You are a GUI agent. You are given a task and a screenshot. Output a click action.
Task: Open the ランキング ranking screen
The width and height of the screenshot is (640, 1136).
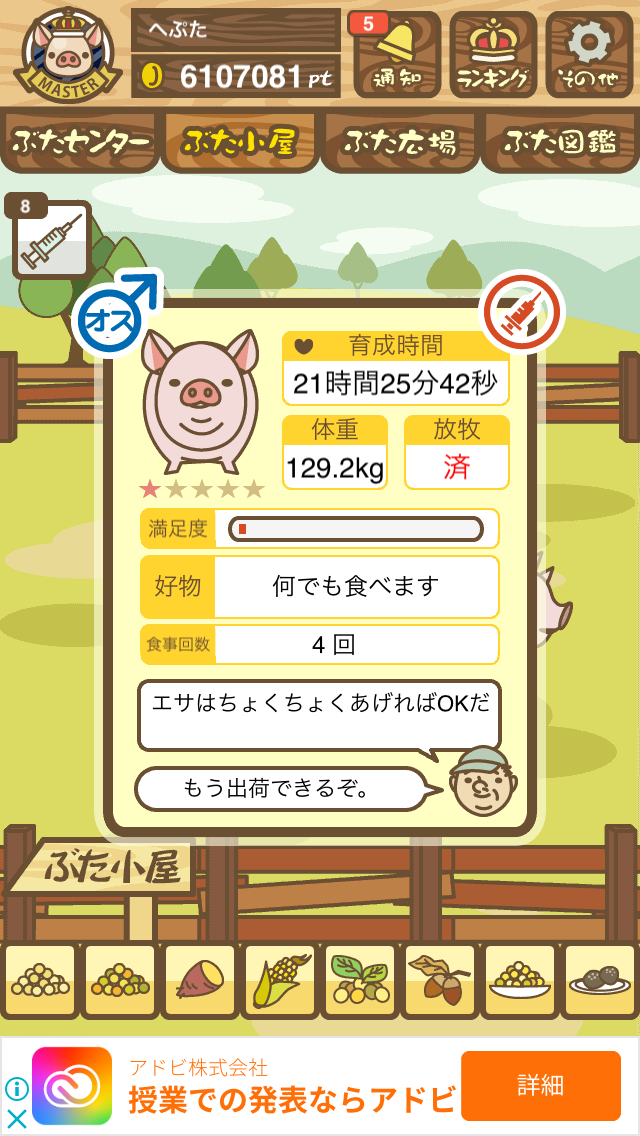(x=493, y=54)
